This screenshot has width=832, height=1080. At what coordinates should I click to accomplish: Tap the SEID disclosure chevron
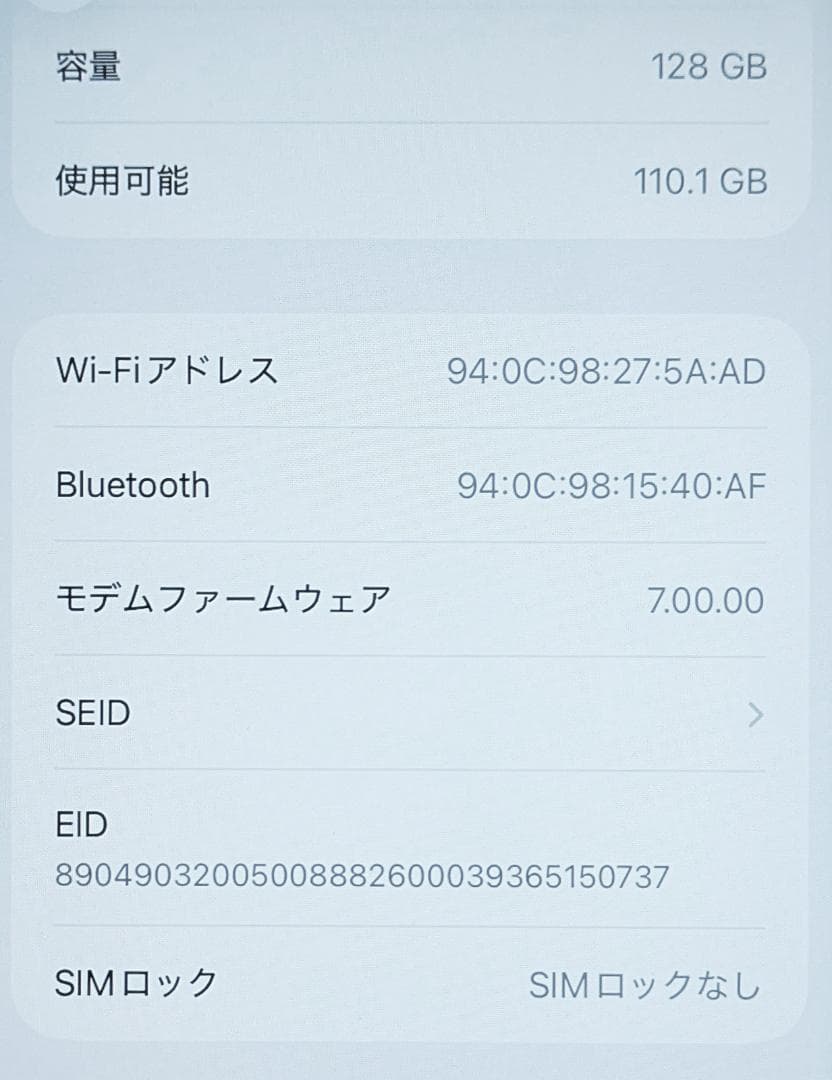pos(755,713)
